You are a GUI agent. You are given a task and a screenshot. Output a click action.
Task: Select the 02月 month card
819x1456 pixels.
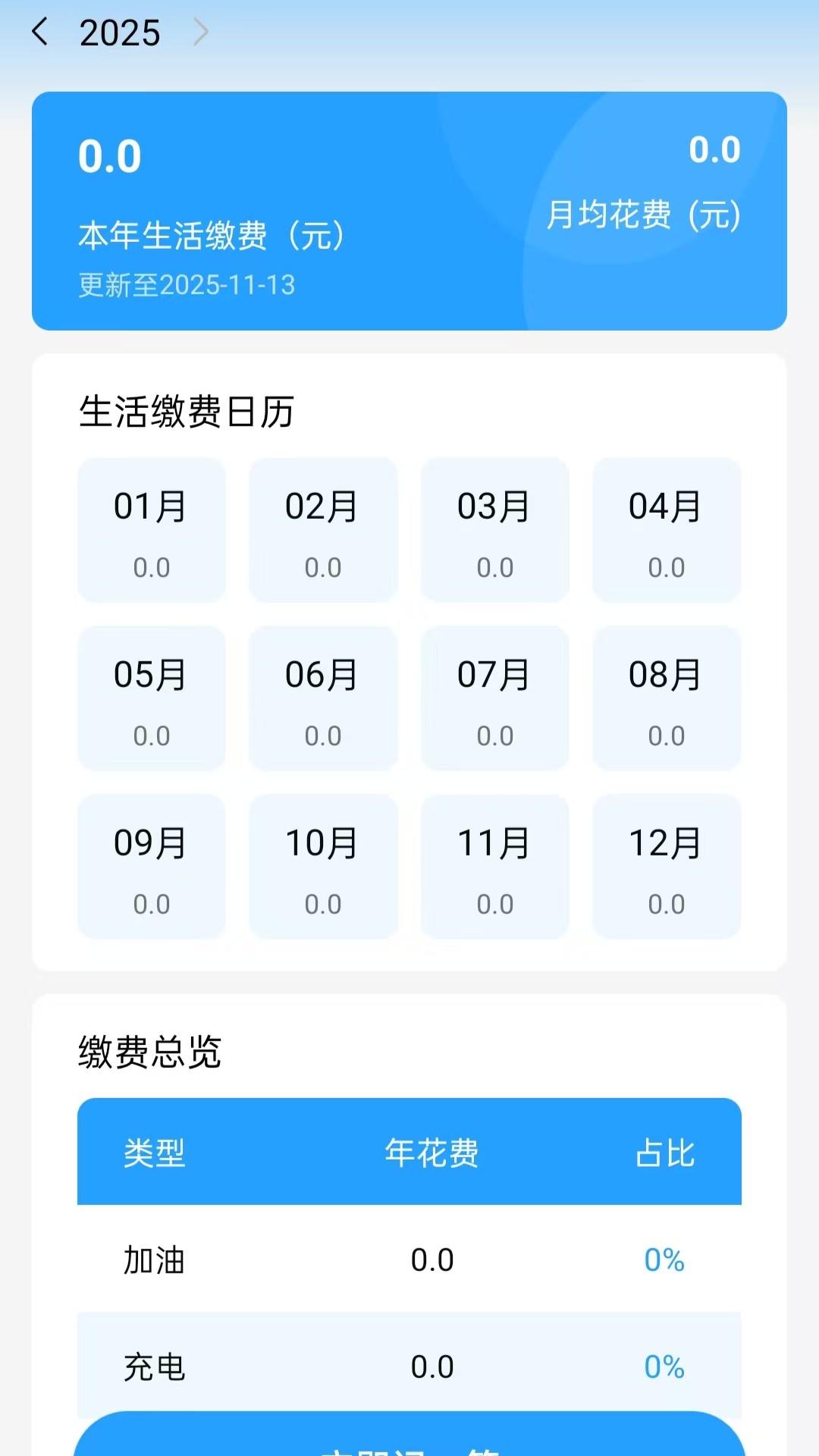pos(323,531)
